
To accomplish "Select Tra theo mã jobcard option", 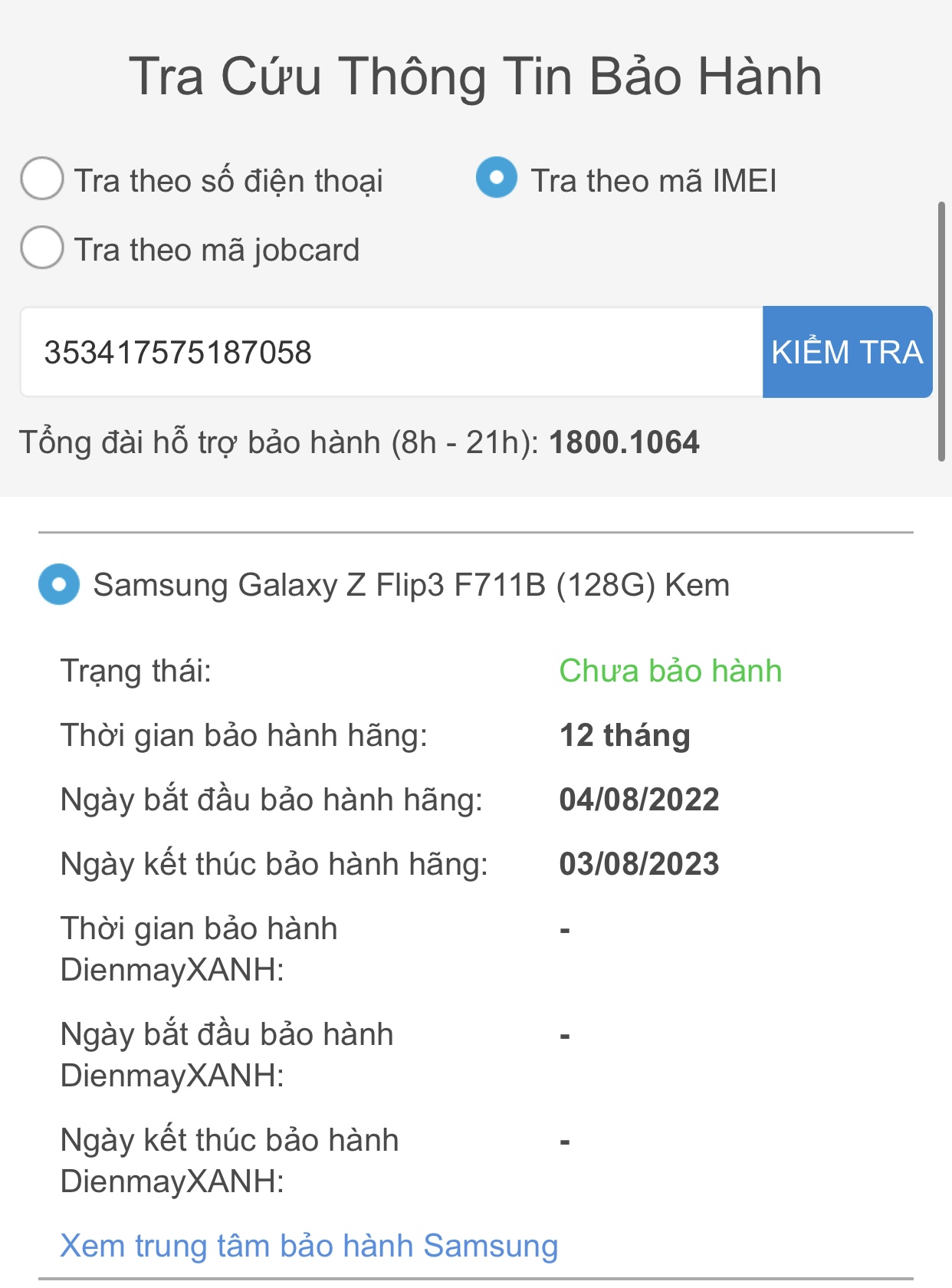I will point(42,248).
